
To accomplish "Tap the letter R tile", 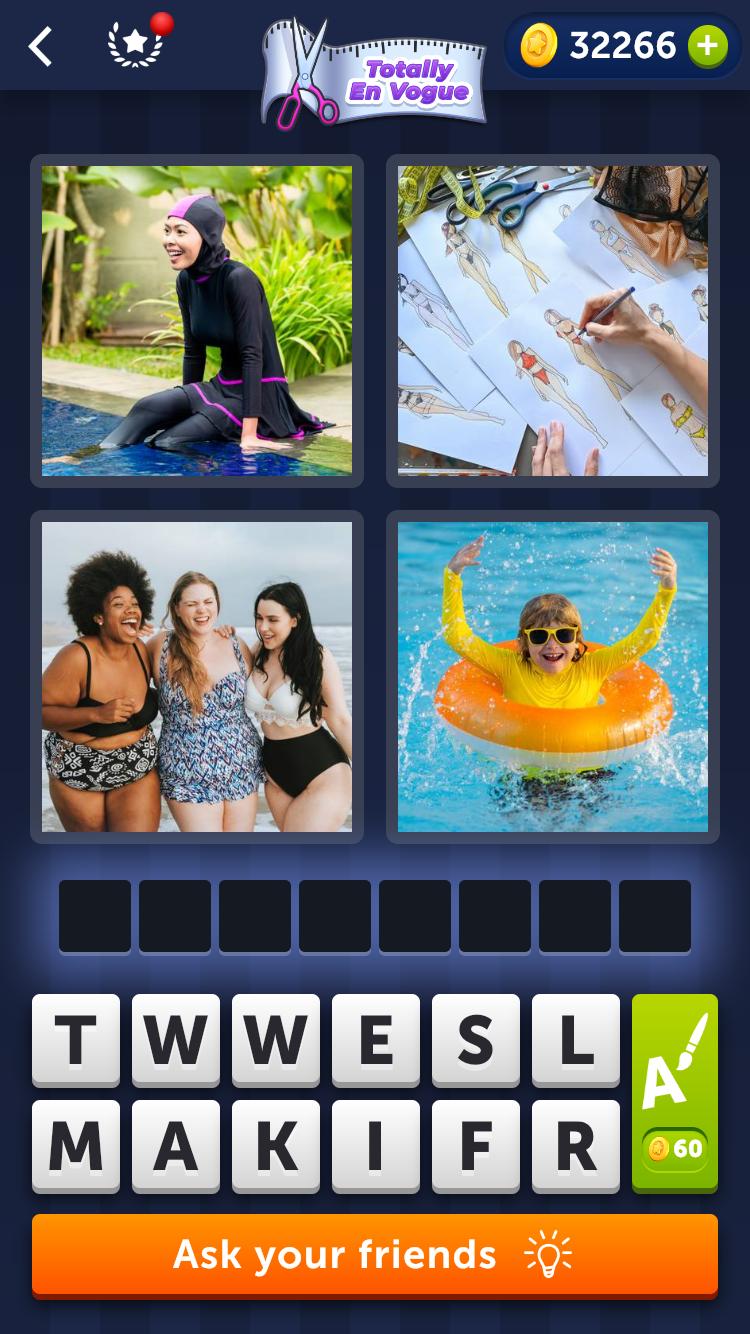I will click(x=576, y=1146).
